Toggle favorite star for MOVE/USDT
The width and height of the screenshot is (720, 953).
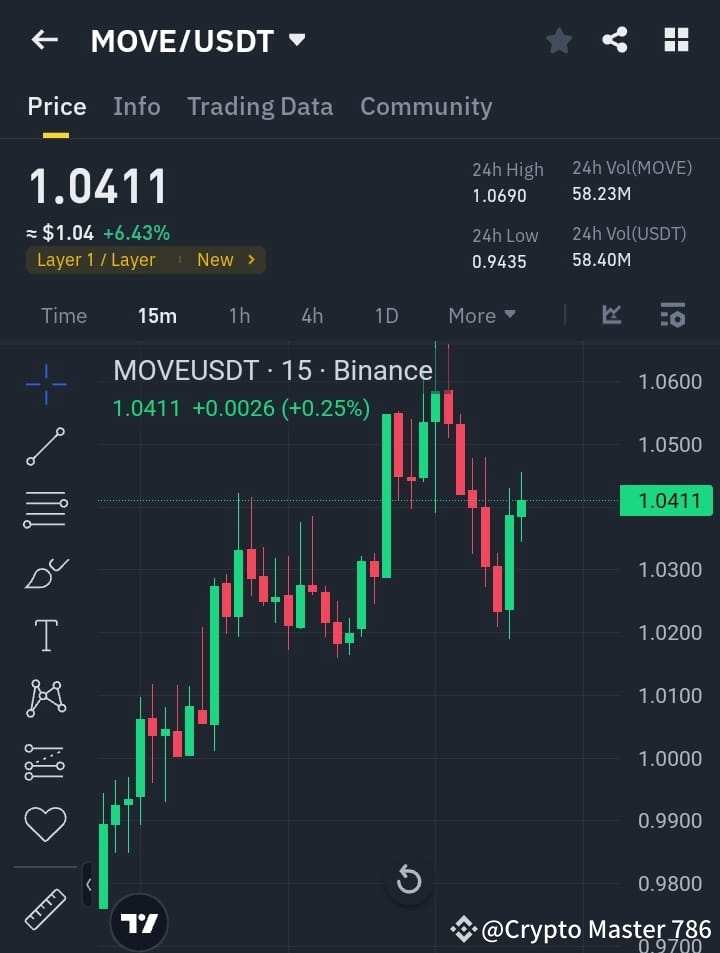point(558,40)
